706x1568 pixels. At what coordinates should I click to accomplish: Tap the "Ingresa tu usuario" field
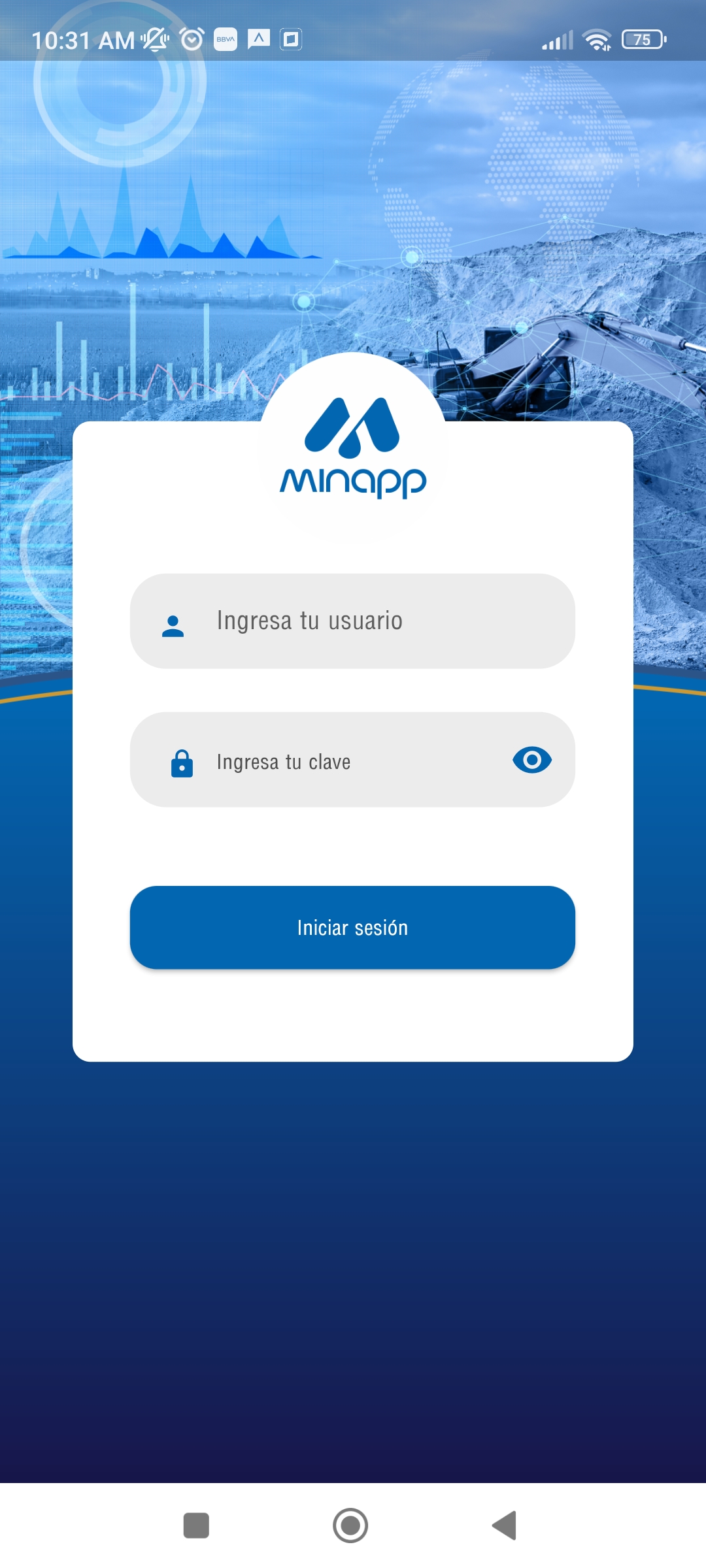tap(352, 621)
